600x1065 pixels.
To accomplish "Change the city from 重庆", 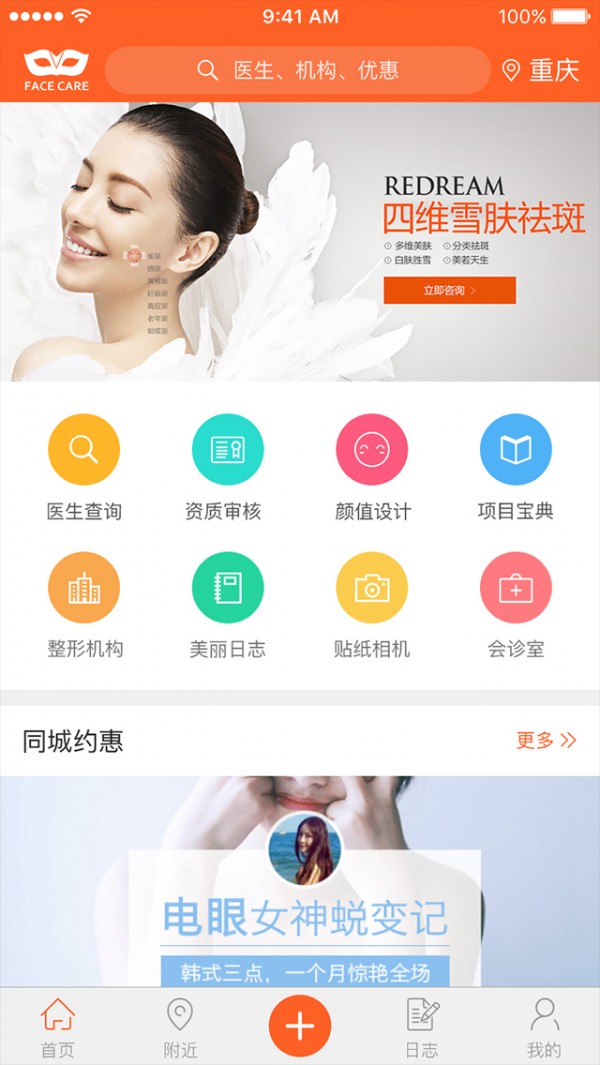I will tap(541, 70).
